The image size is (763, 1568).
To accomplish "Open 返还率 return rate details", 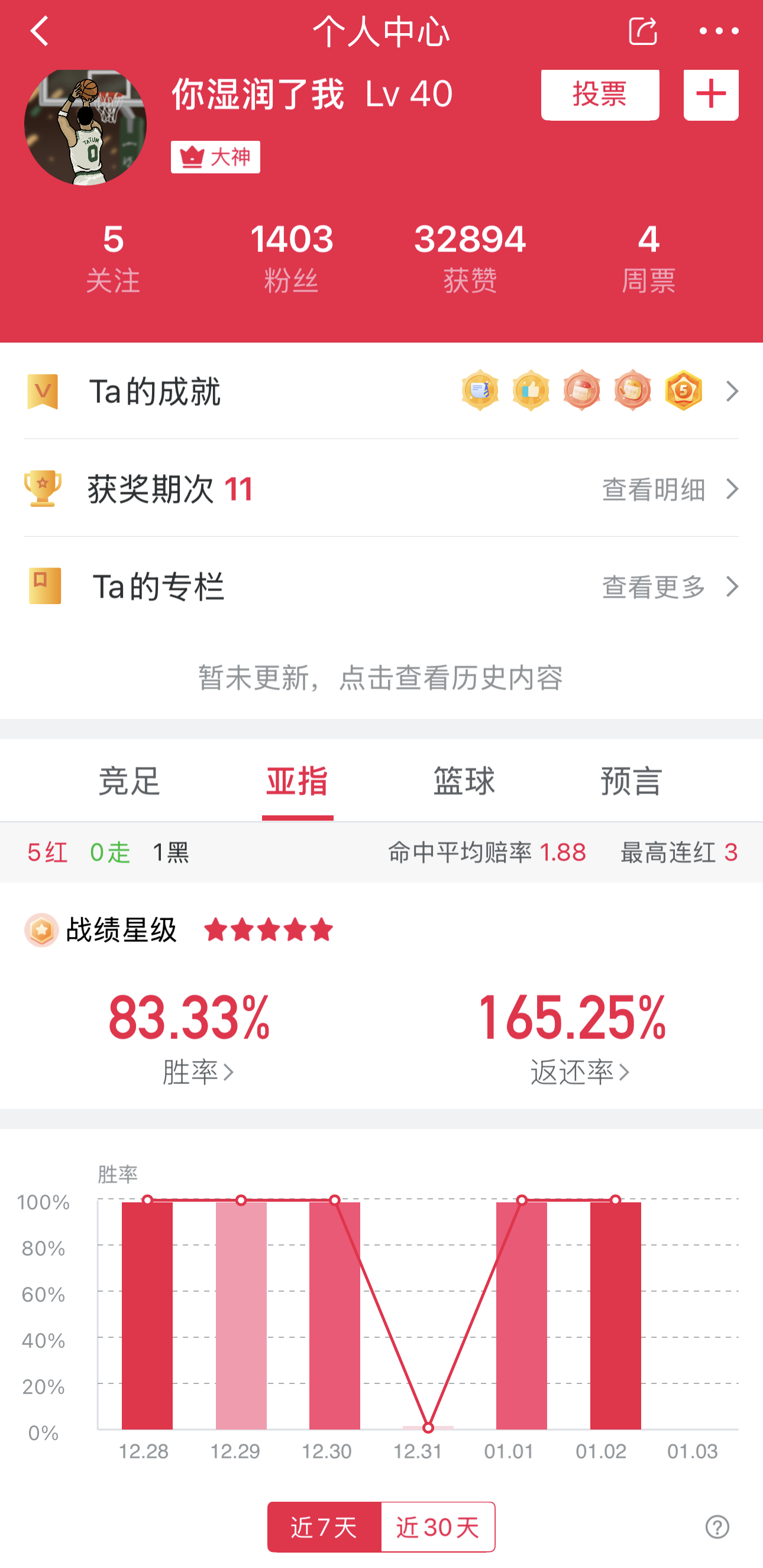I will click(x=578, y=1072).
